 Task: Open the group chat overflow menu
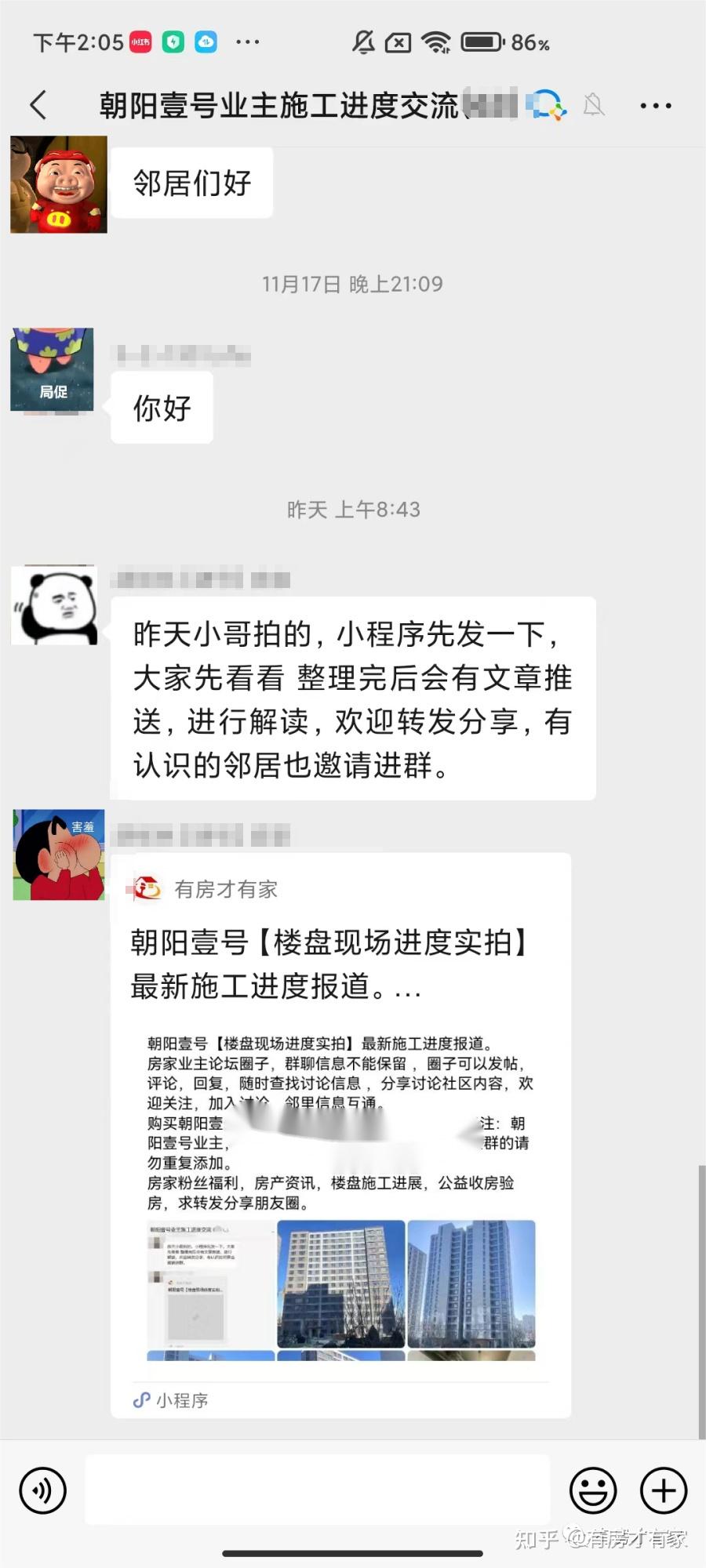[x=655, y=105]
